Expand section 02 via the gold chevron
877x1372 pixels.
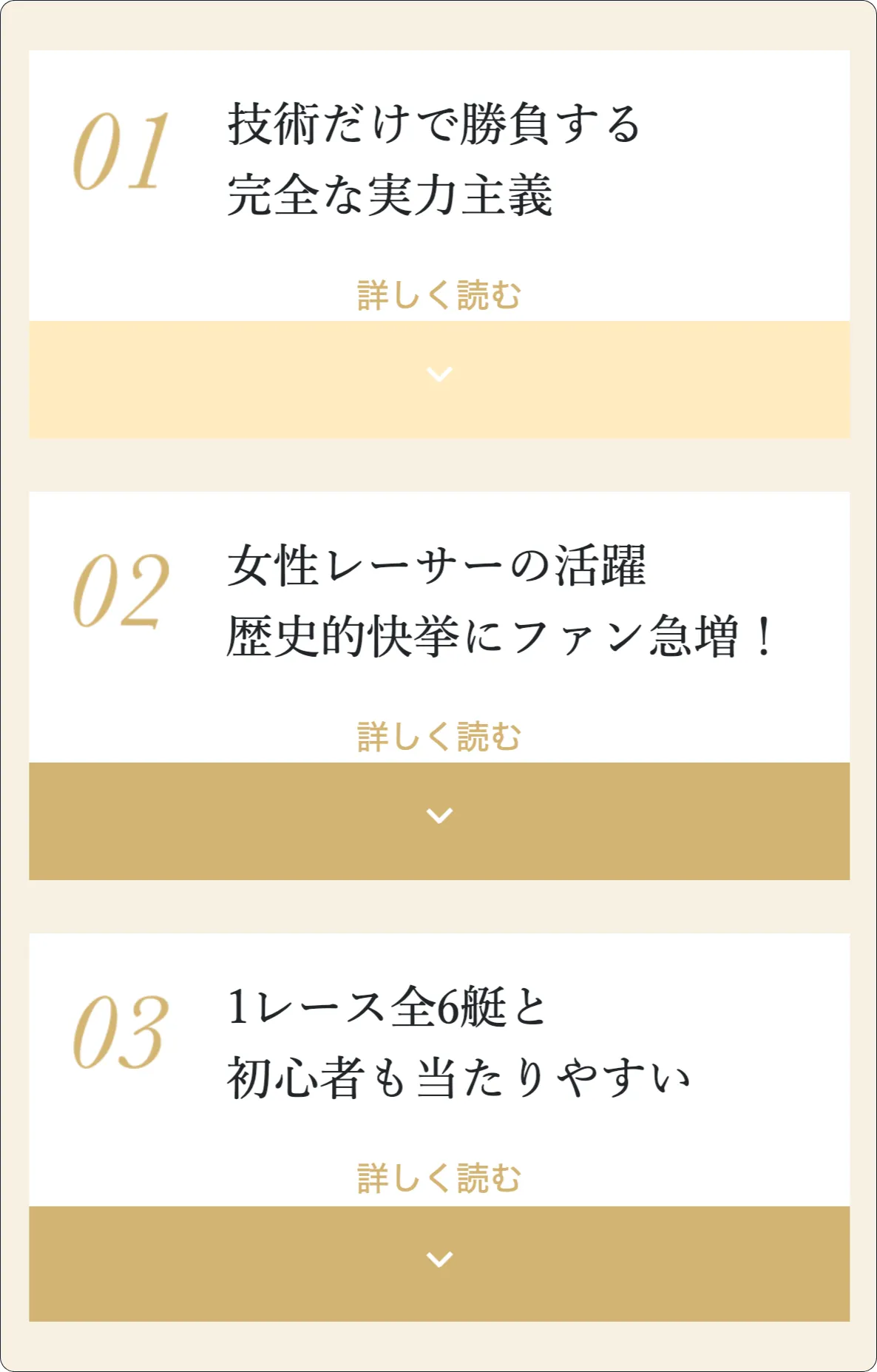(438, 816)
